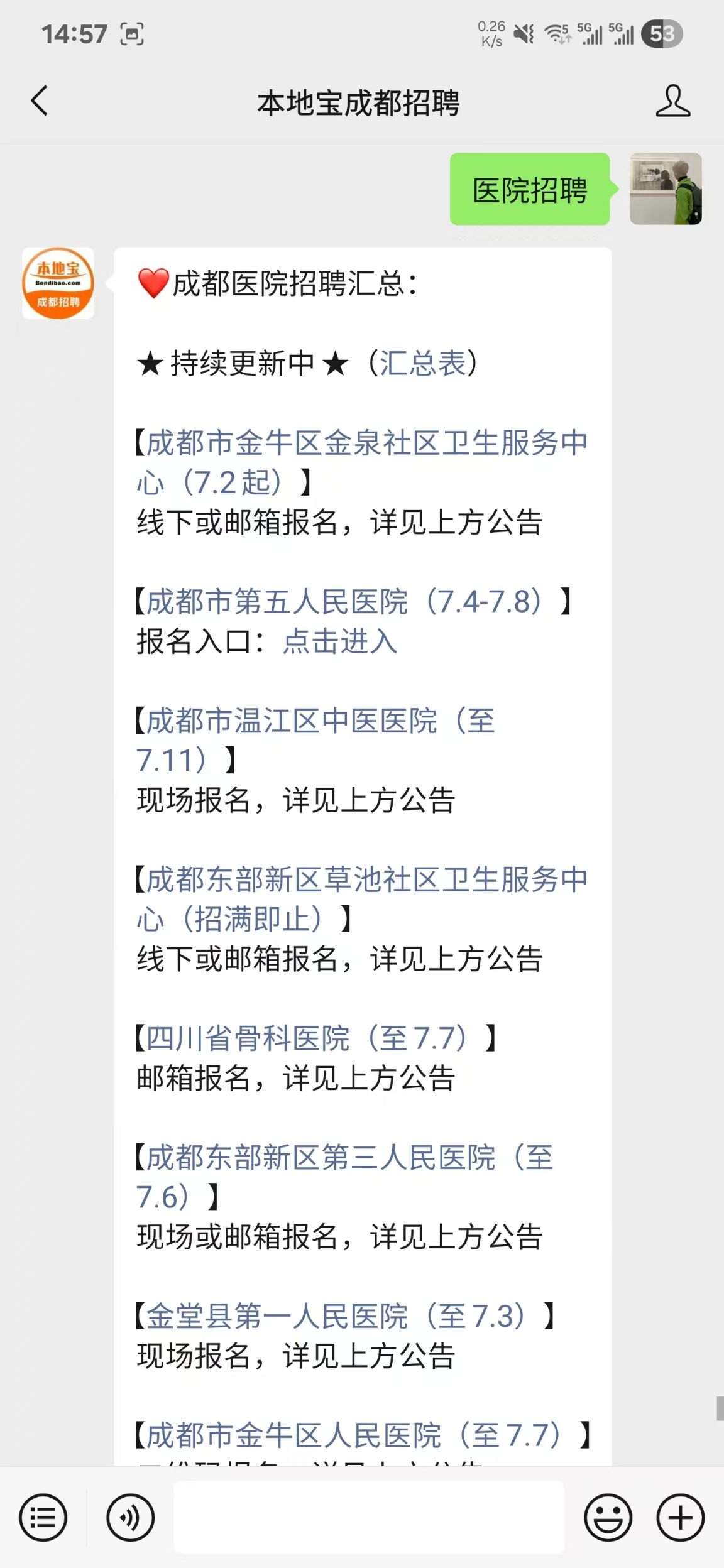The image size is (724, 1568).
Task: Focus the message input field
Action: pyautogui.click(x=369, y=1517)
